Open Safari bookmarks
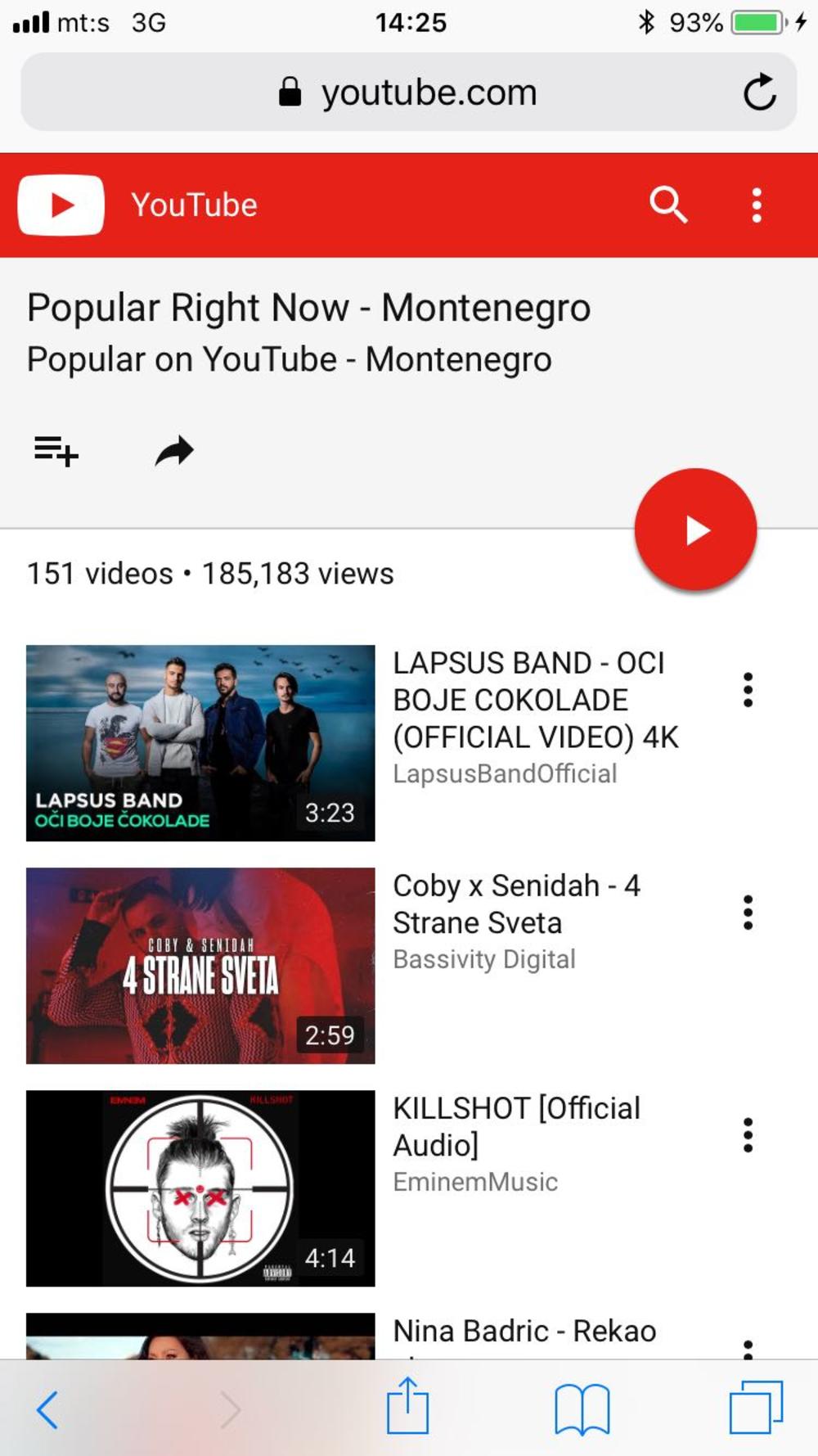Viewport: 818px width, 1456px height. 582,1409
